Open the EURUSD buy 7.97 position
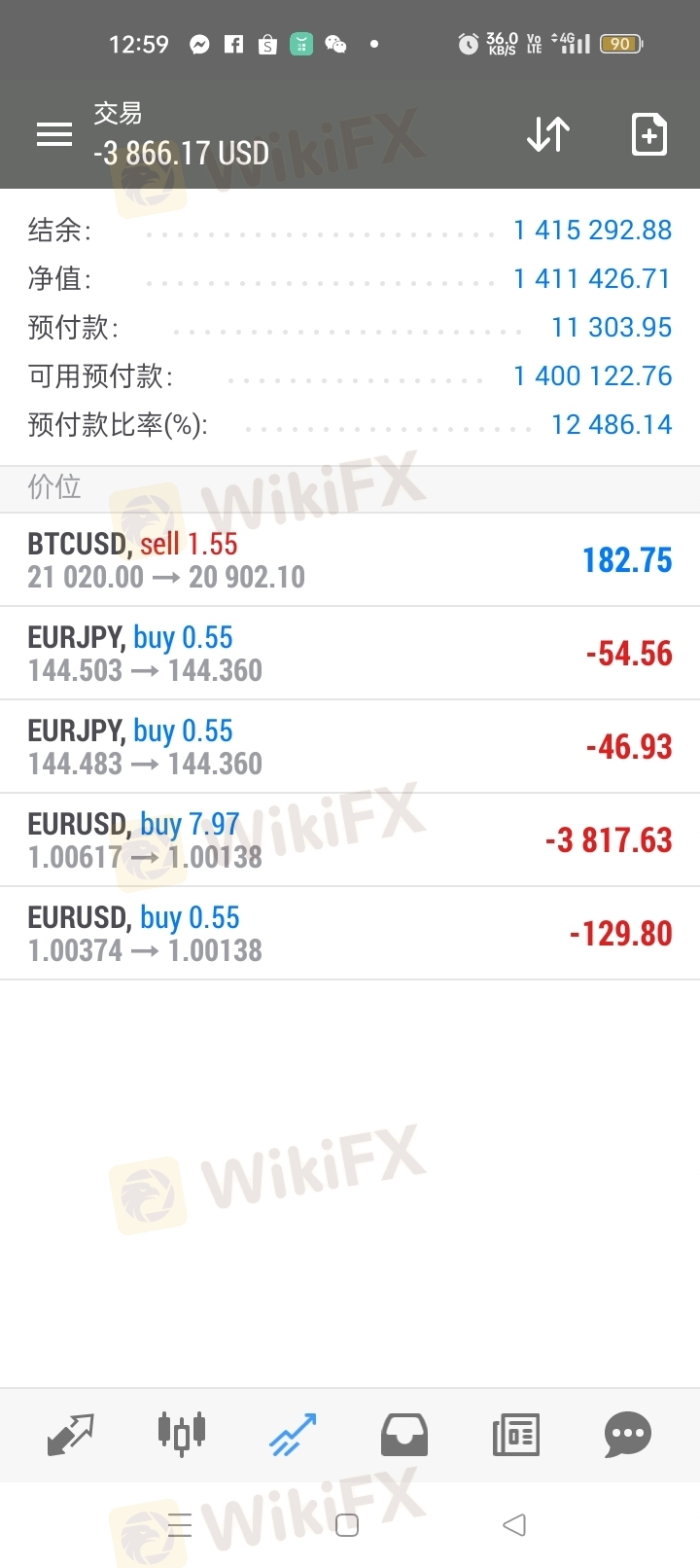This screenshot has width=700, height=1568. pyautogui.click(x=350, y=840)
